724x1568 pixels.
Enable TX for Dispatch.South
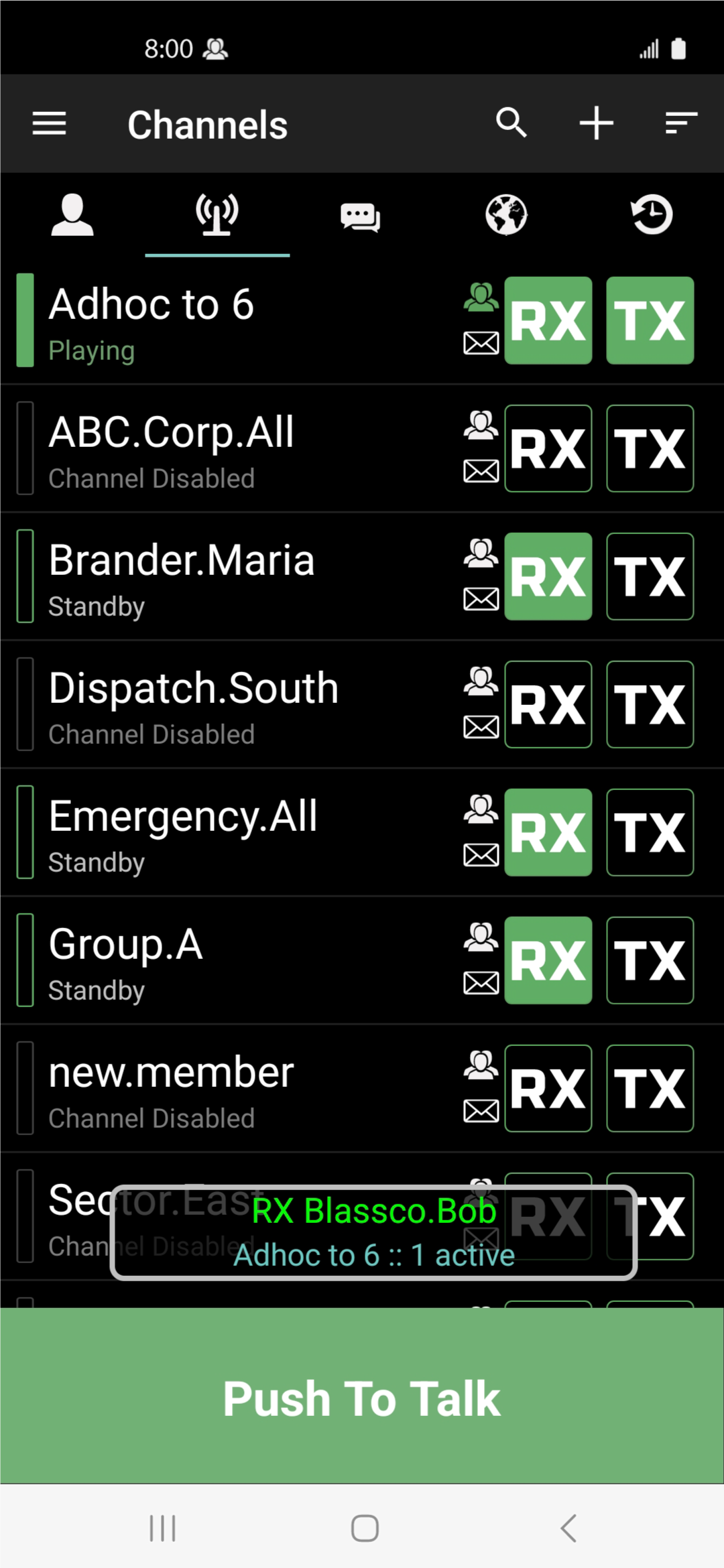pos(650,704)
